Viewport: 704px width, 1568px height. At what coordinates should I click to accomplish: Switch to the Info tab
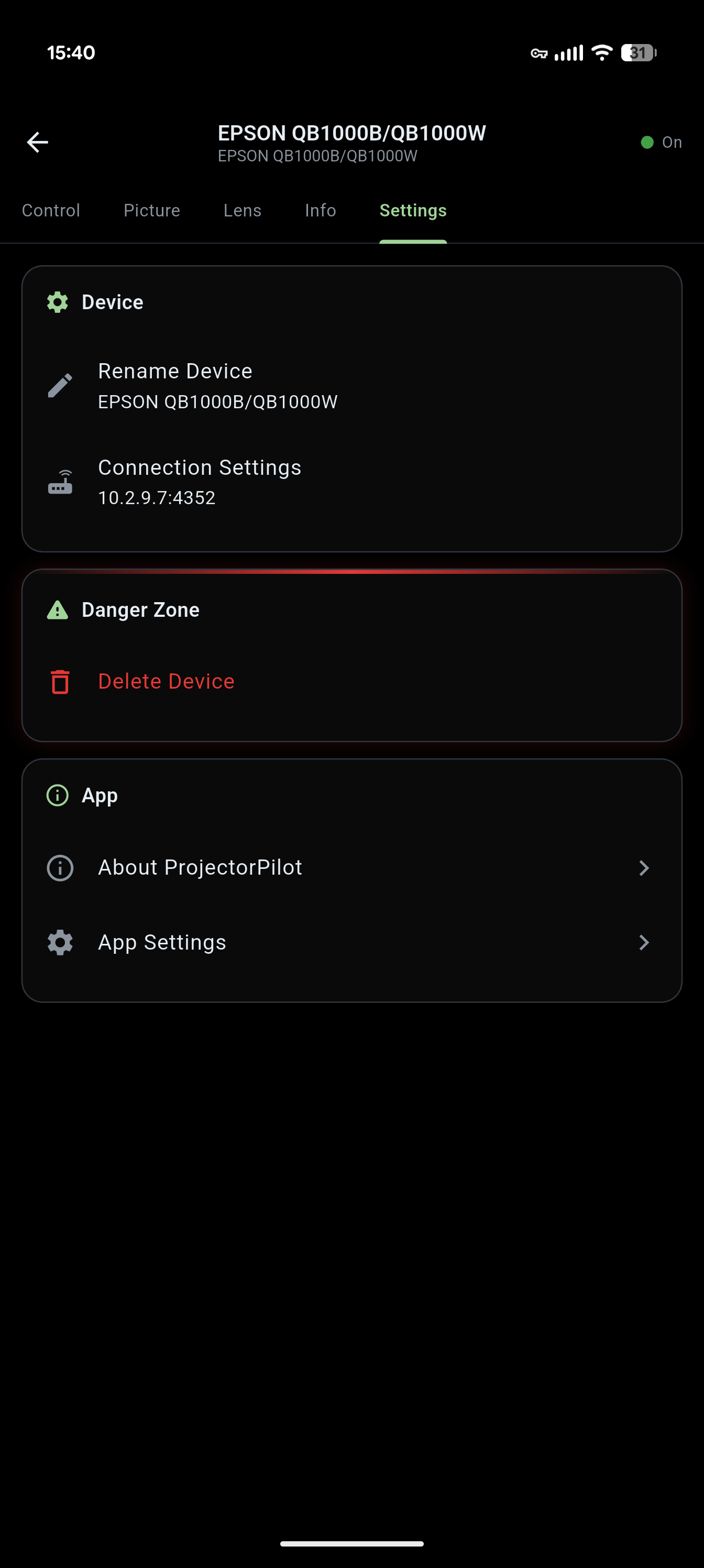[x=320, y=210]
